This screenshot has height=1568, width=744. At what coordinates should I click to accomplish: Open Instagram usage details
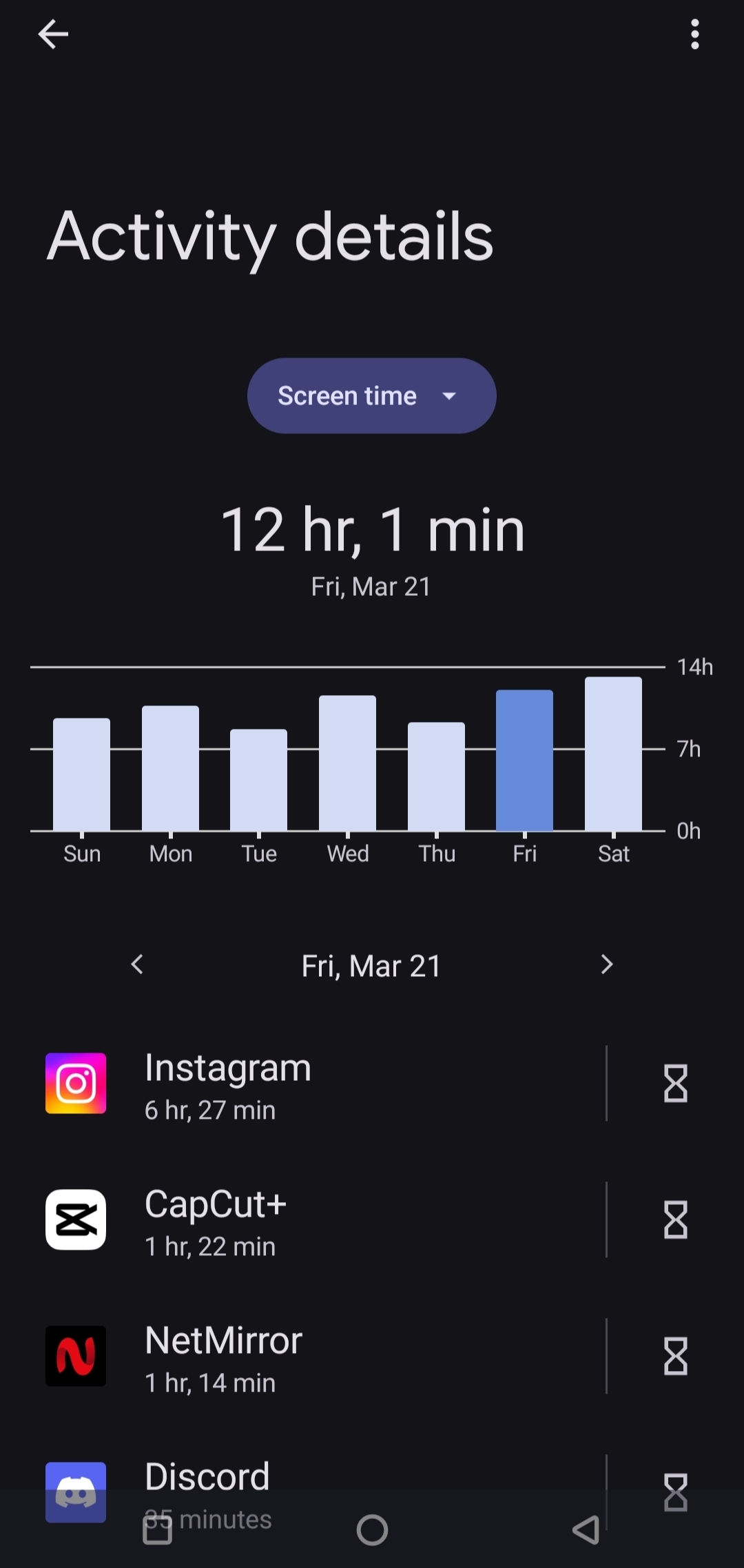pyautogui.click(x=317, y=1084)
